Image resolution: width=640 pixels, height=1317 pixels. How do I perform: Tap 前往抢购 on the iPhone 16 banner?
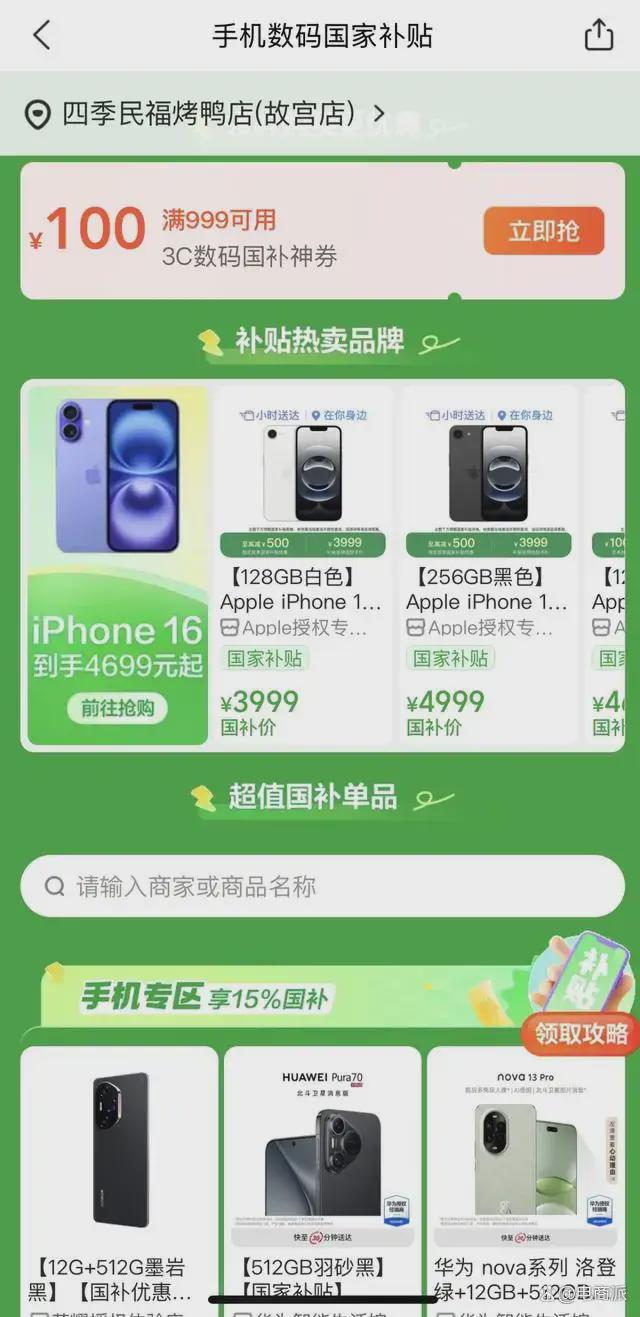(x=118, y=708)
